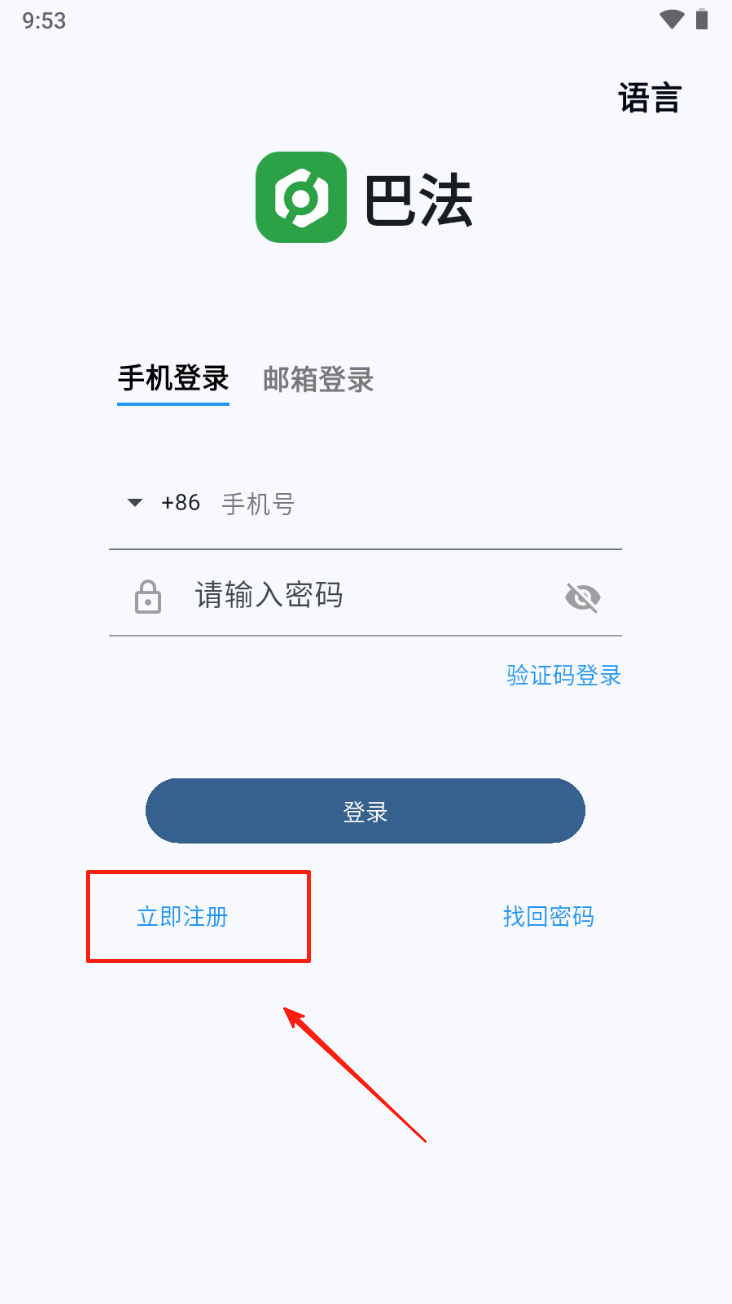
Task: Switch to the 邮箱登录 tab
Action: tap(318, 380)
